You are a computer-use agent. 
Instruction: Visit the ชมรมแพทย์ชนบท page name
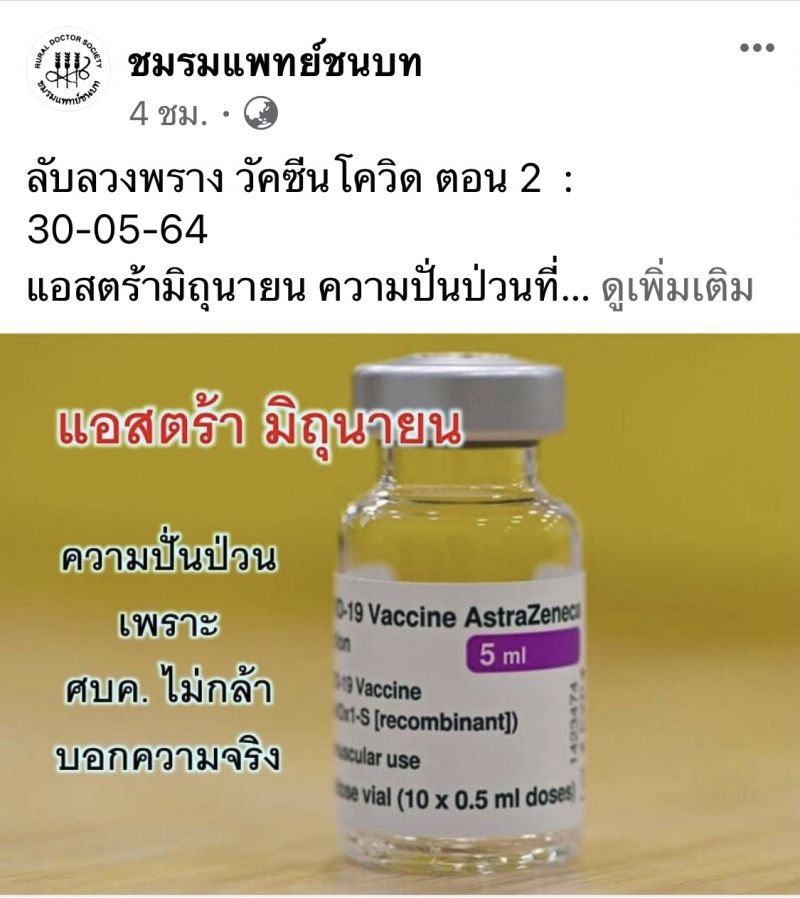tap(275, 64)
